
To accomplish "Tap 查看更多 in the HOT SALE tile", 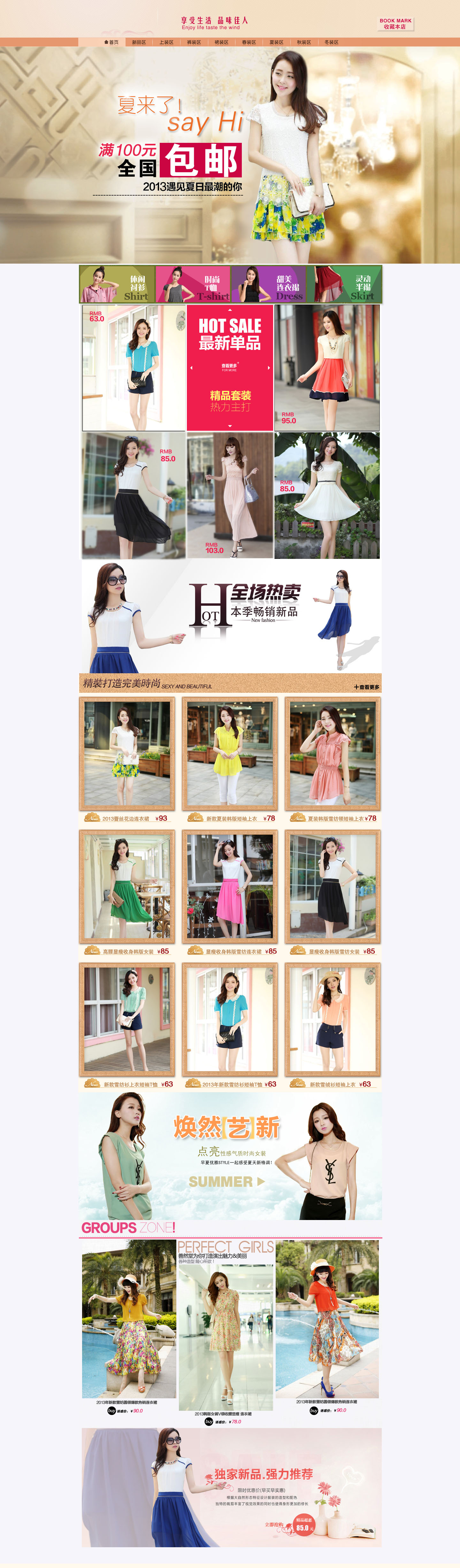I will click(x=229, y=367).
